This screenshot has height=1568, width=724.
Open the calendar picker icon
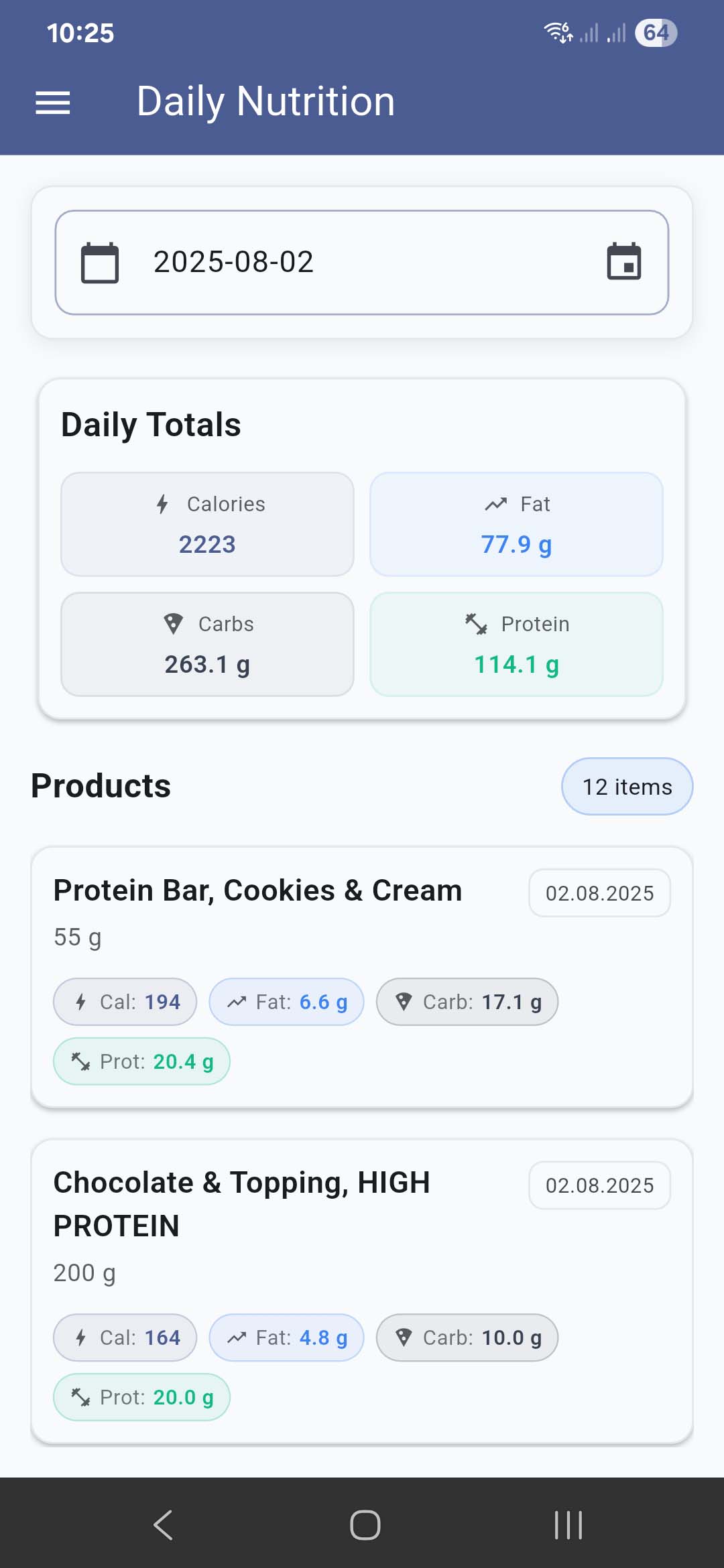click(623, 262)
